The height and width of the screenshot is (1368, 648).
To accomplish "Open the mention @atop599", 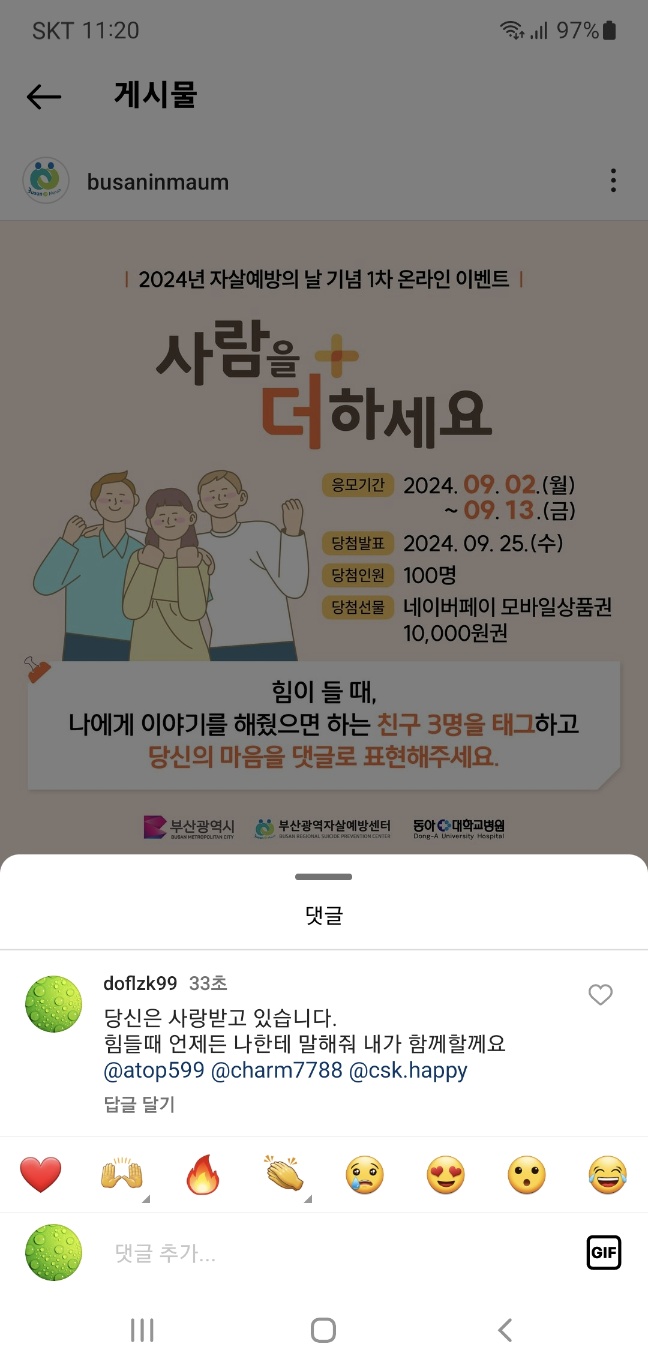I will click(154, 1071).
